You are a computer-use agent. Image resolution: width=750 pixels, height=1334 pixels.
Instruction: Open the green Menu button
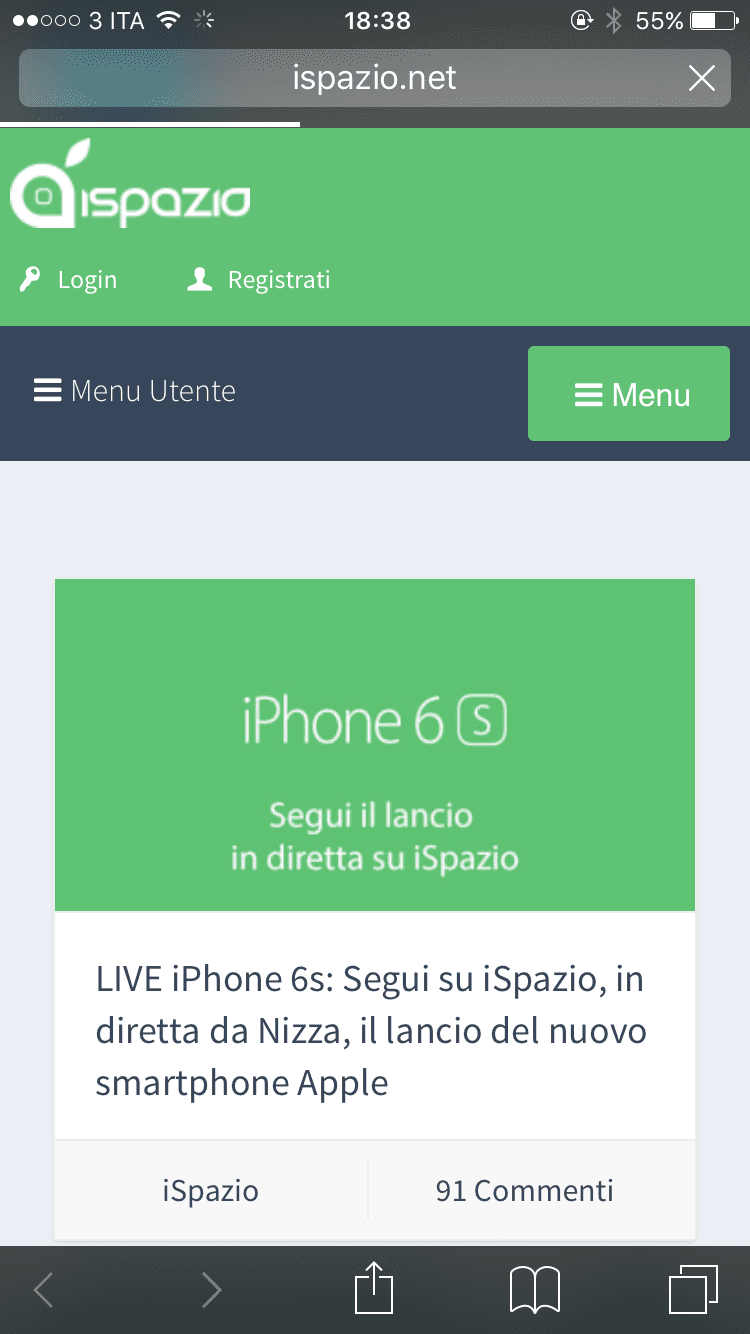(629, 394)
